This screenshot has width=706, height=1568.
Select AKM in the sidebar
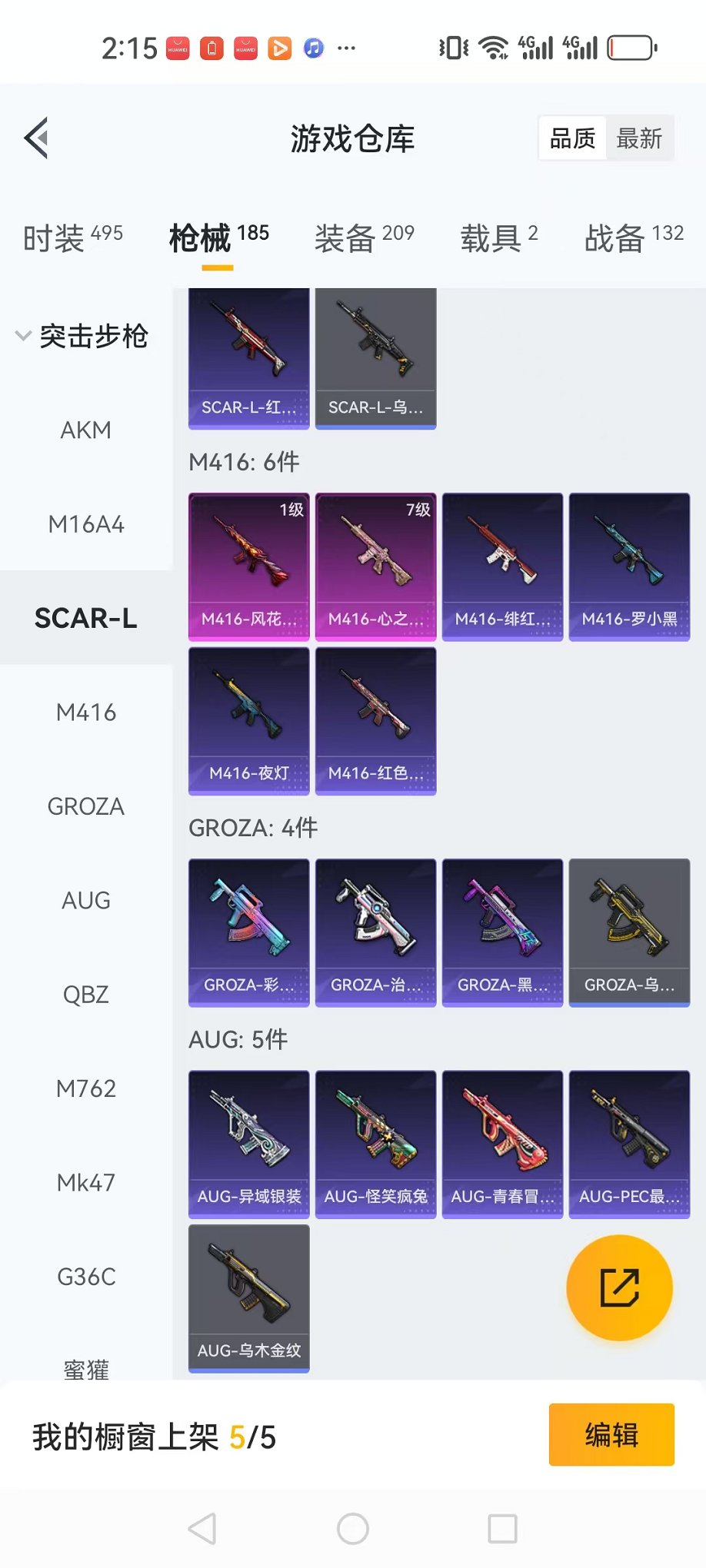[86, 430]
